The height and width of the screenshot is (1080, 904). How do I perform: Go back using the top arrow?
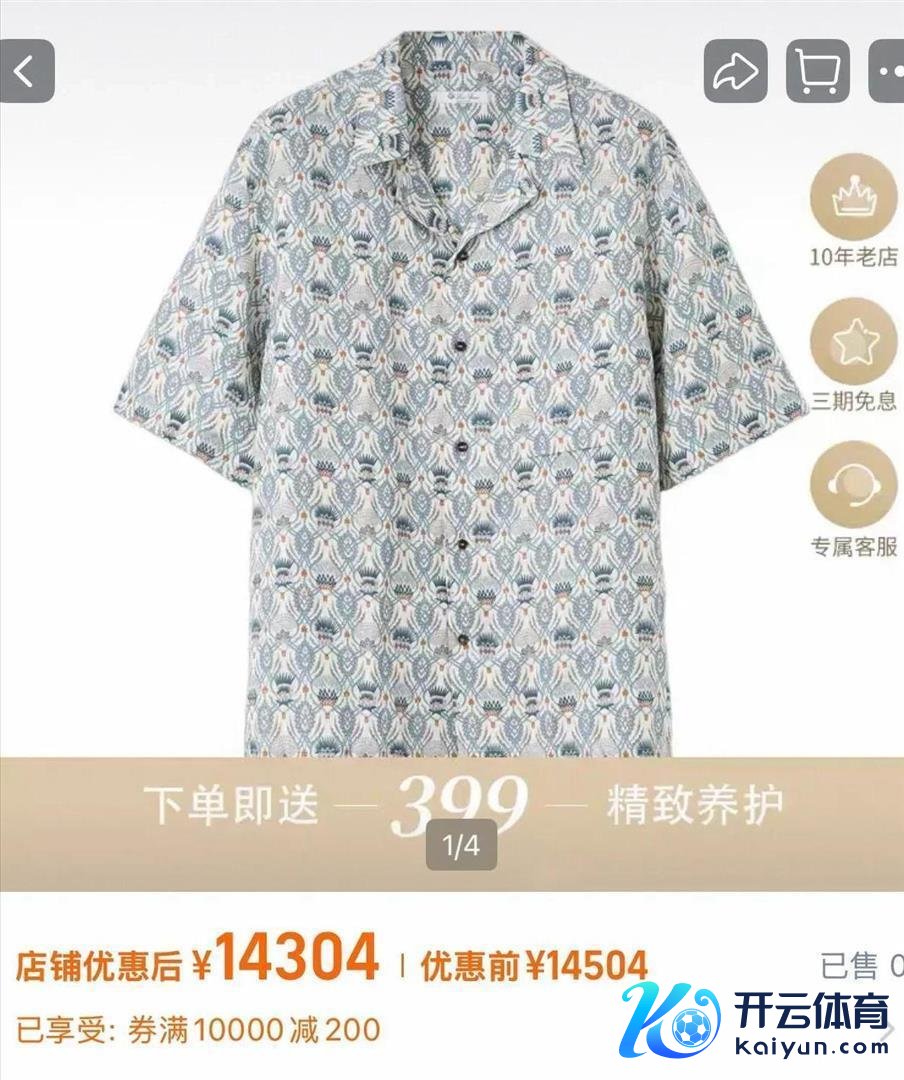point(25,71)
